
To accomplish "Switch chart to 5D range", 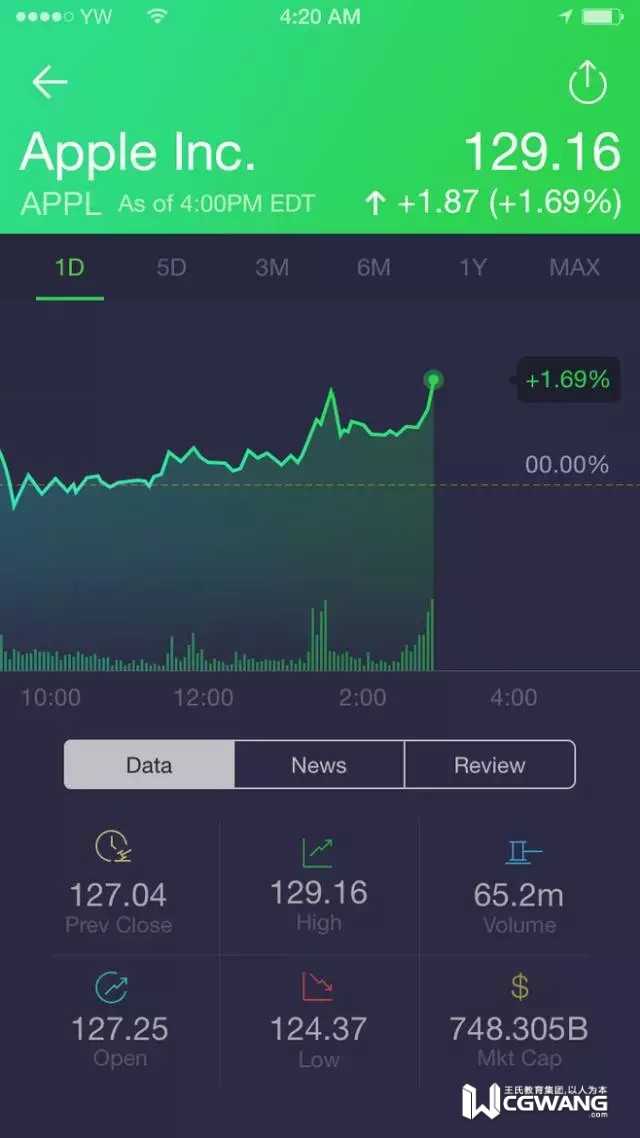I will tap(171, 268).
